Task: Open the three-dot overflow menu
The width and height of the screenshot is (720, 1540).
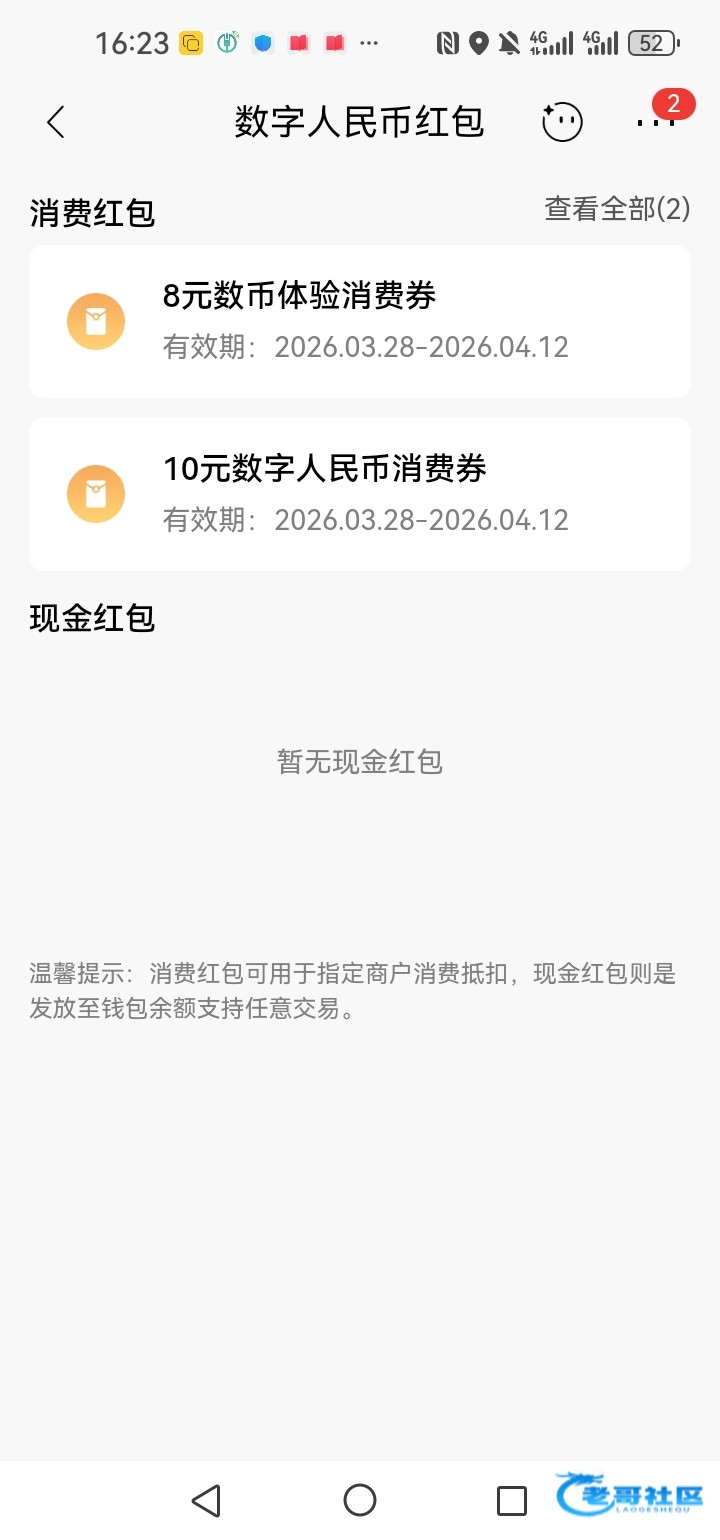Action: click(x=656, y=122)
